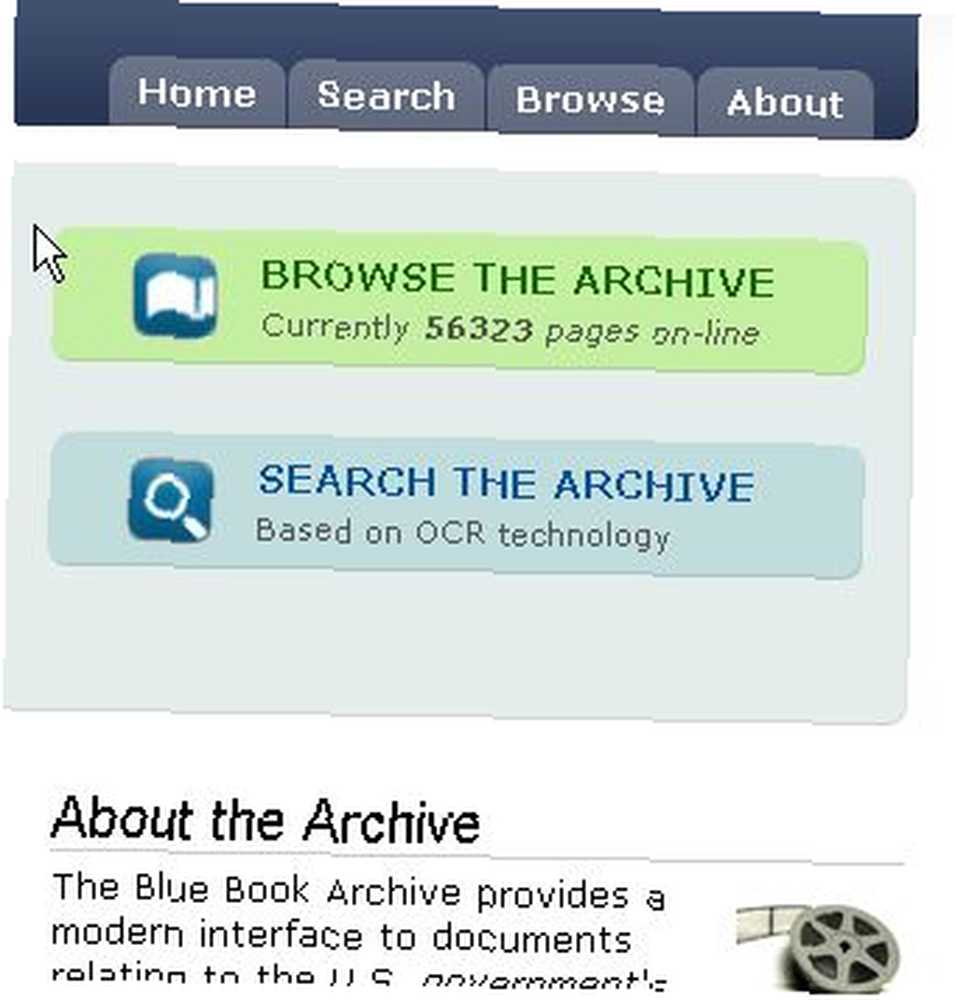Tap the Browse the Archive button
The image size is (955, 1000).
coord(460,302)
